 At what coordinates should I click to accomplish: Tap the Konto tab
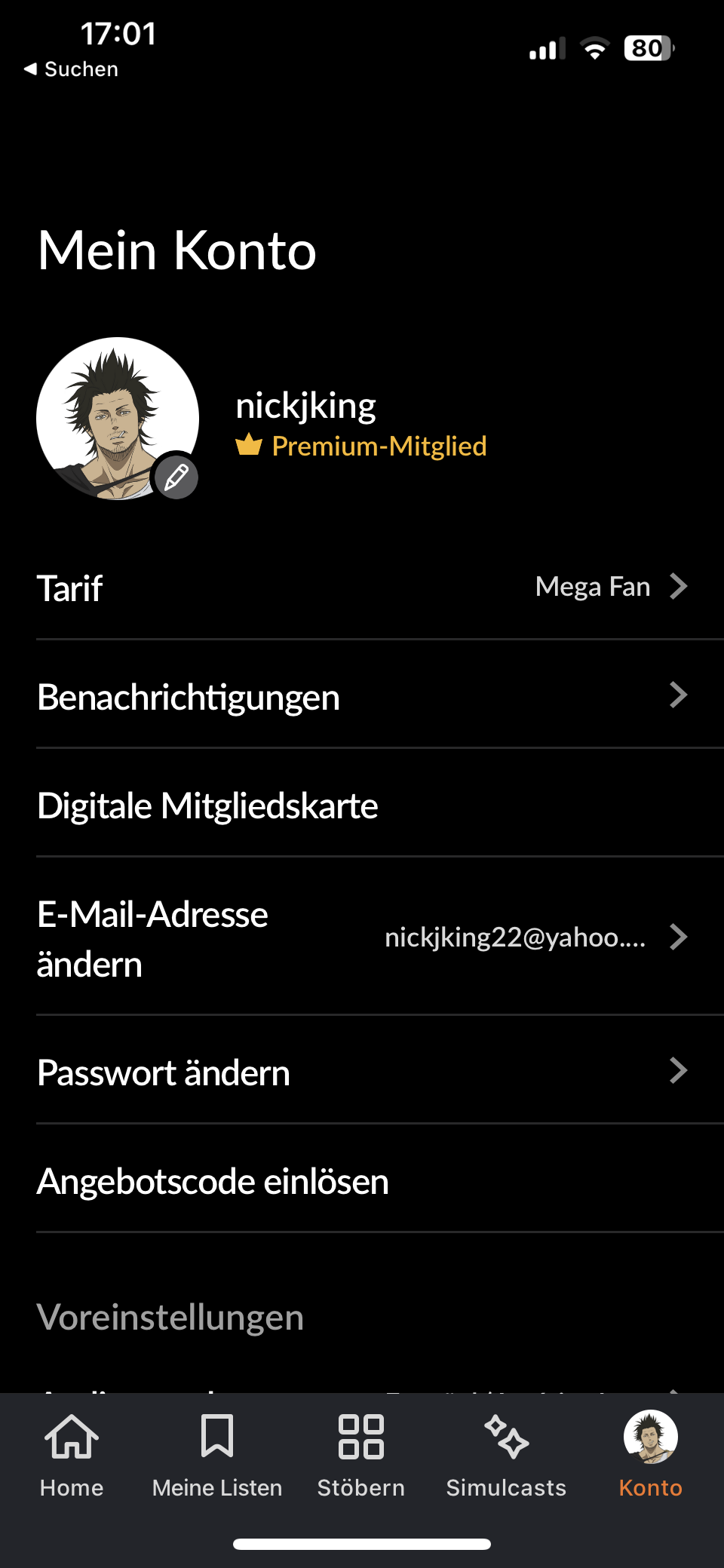click(650, 1456)
